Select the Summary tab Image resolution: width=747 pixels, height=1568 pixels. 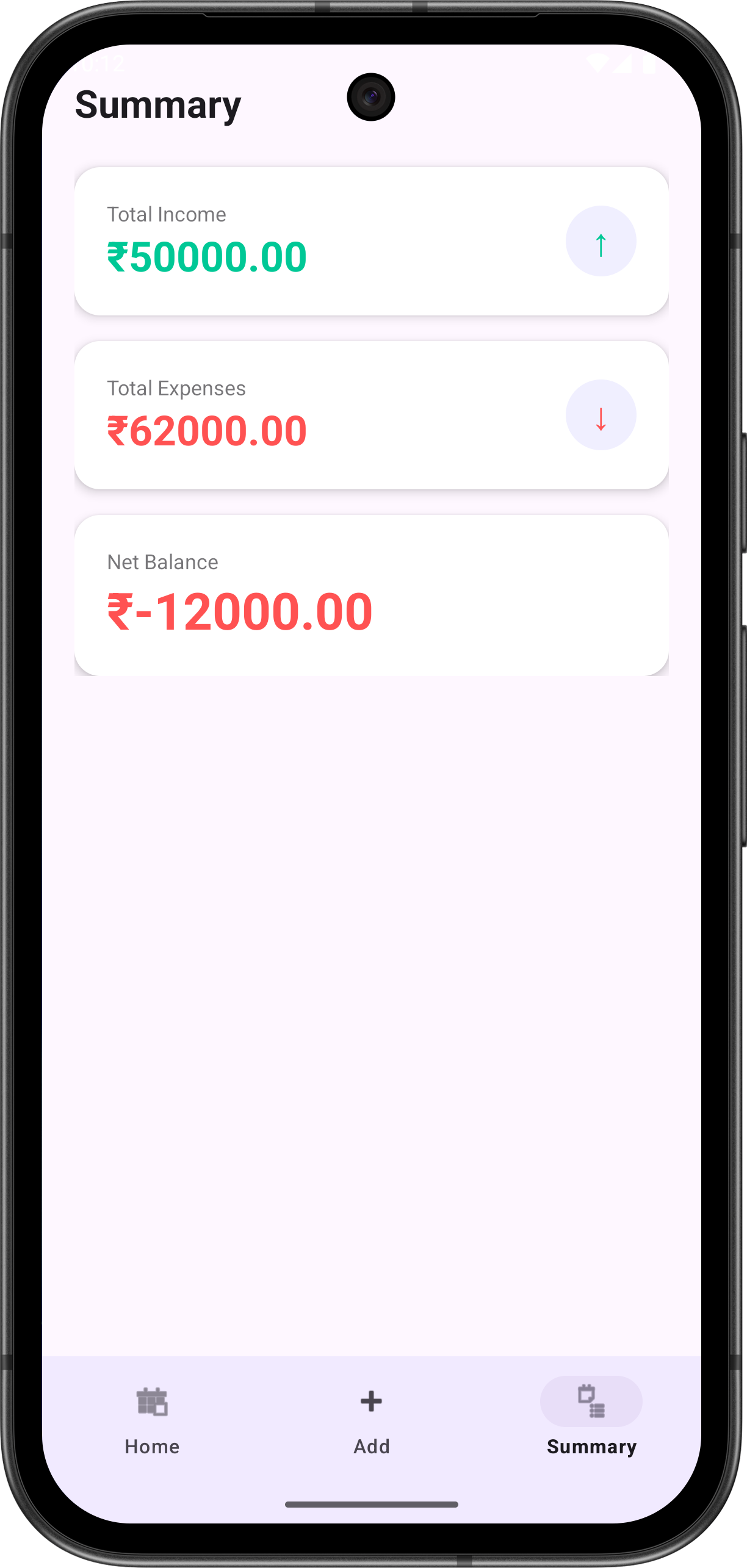[591, 1420]
